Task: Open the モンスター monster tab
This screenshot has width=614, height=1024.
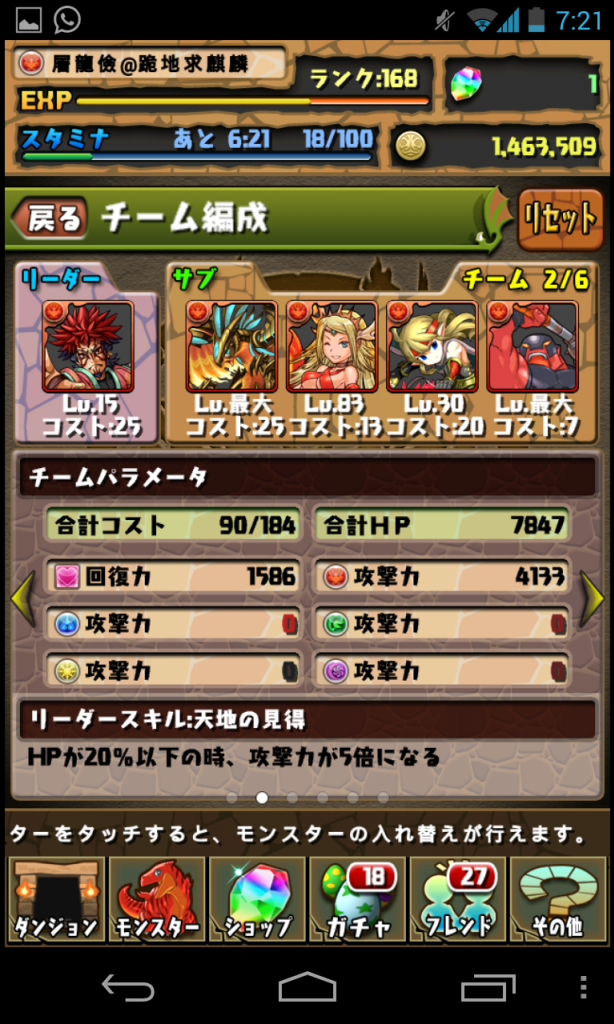Action: pos(157,898)
